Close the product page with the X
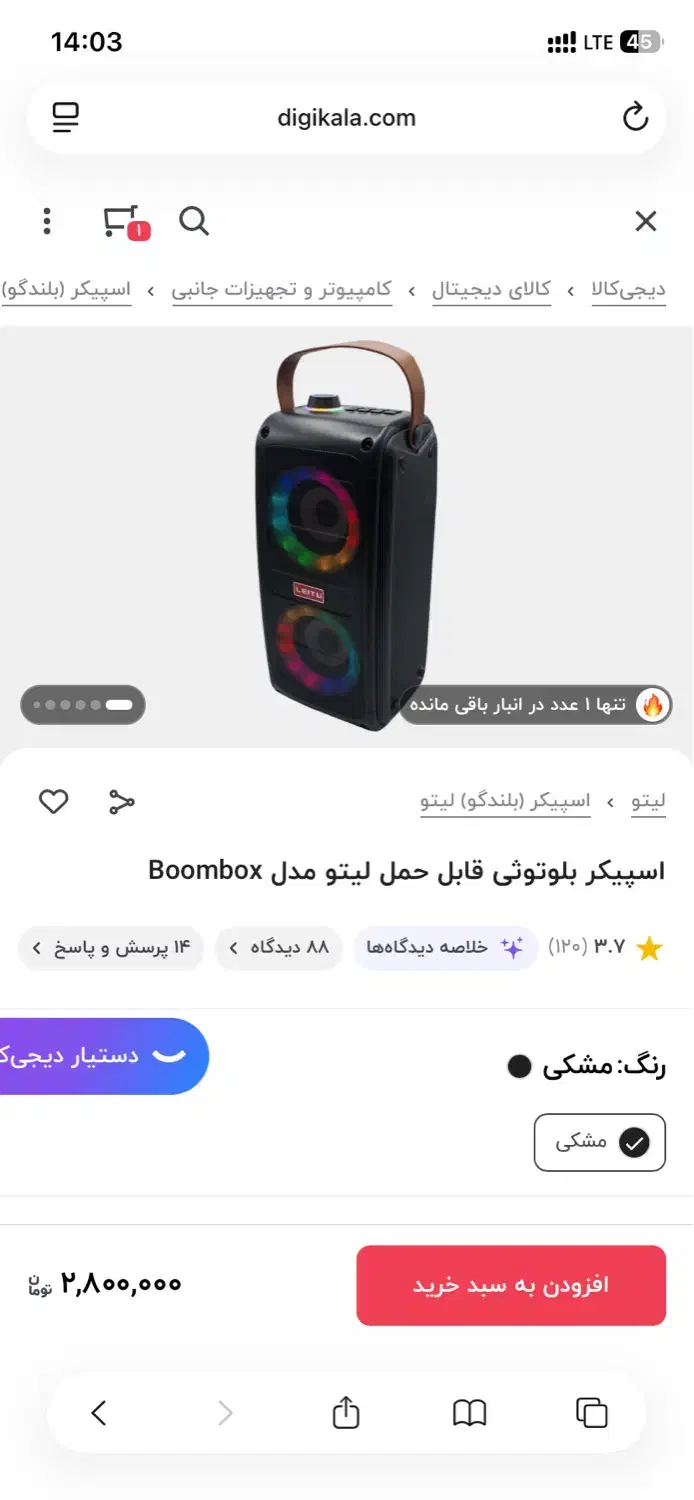Image resolution: width=694 pixels, height=1500 pixels. point(646,221)
